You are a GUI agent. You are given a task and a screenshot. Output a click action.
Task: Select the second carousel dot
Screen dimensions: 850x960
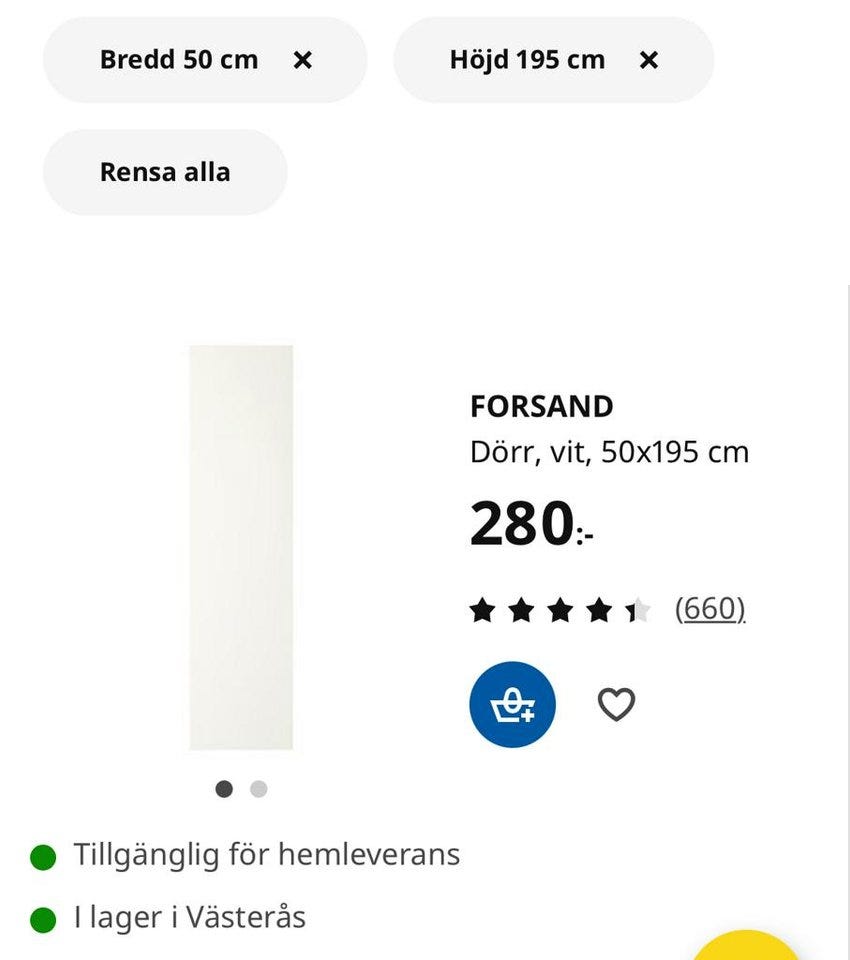[257, 789]
